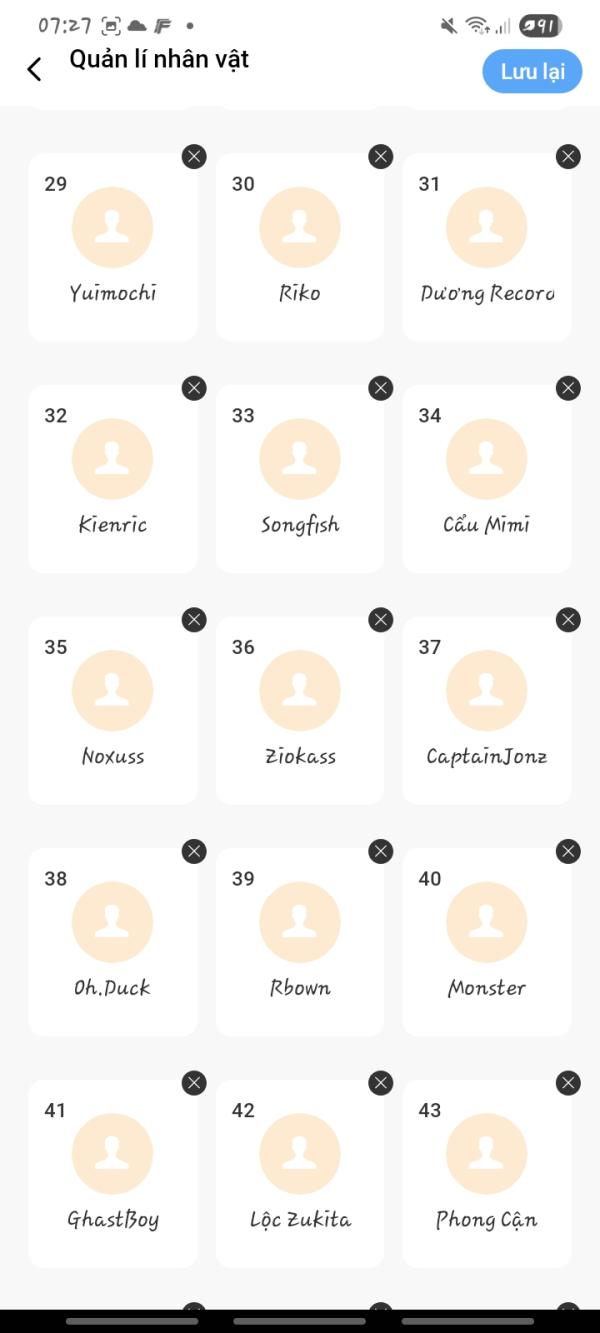Open character card Kienric

(x=112, y=478)
